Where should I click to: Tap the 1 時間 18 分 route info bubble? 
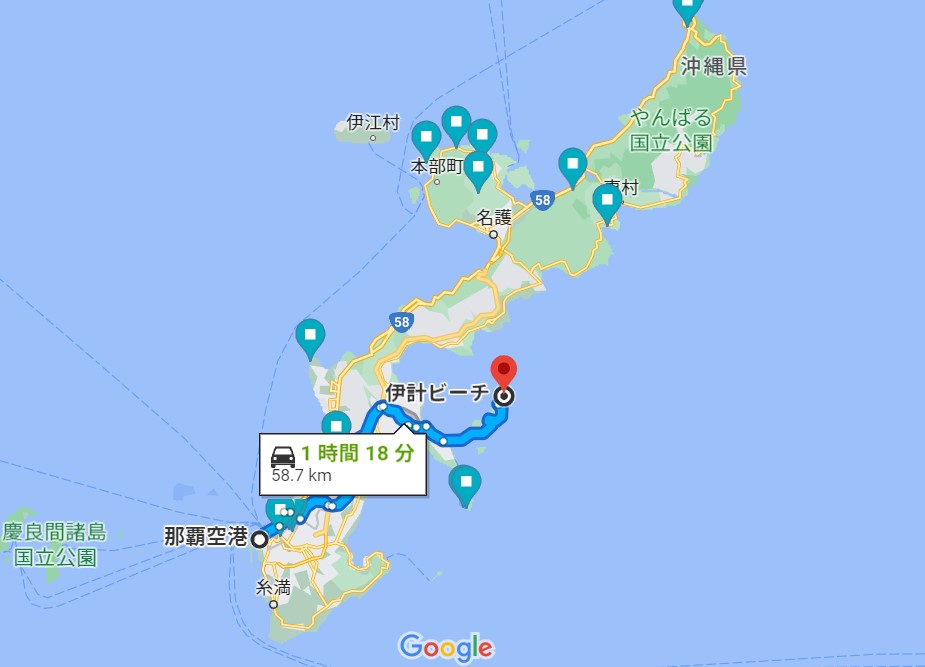coord(343,464)
